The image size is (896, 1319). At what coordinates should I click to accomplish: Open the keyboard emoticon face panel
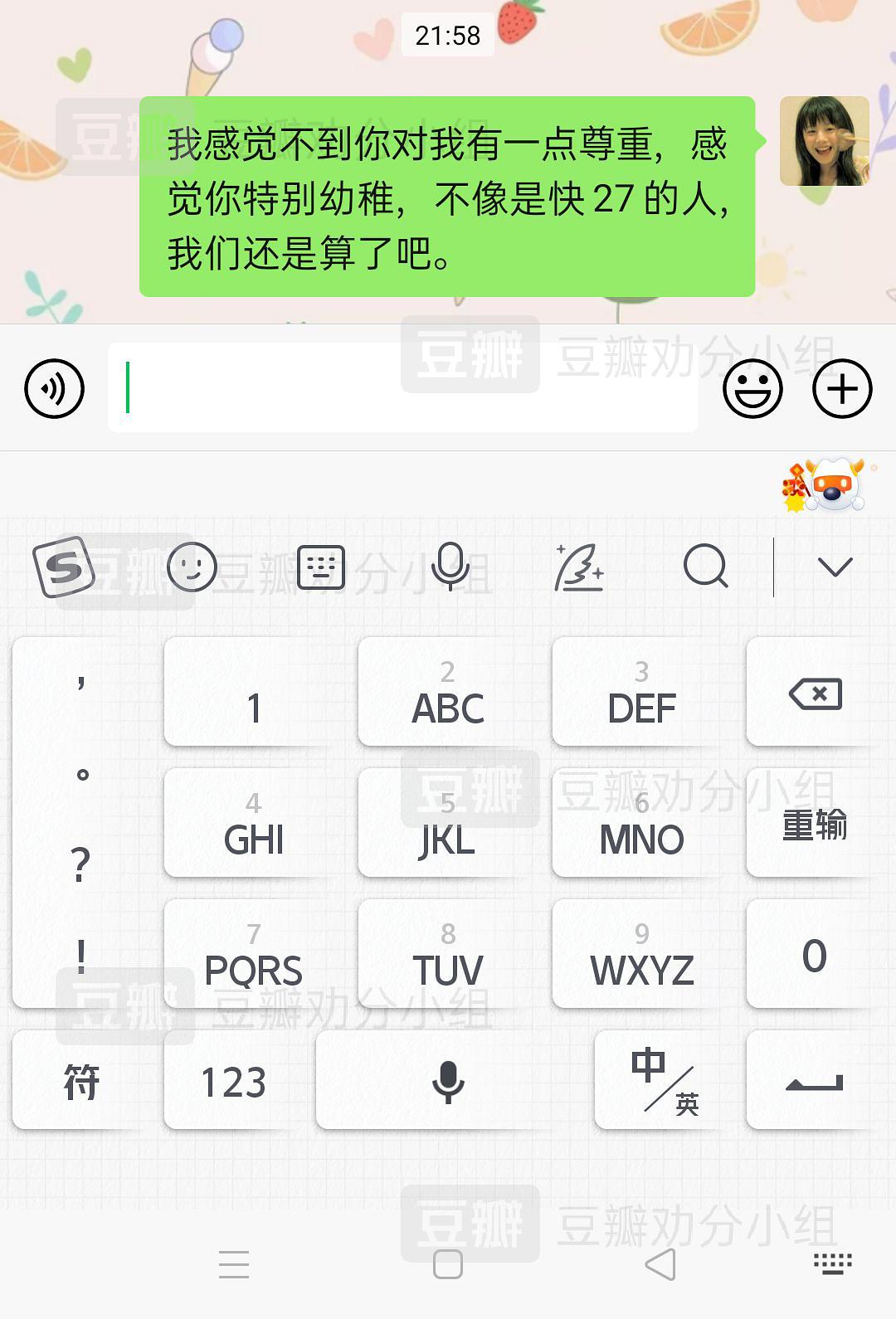(x=192, y=567)
